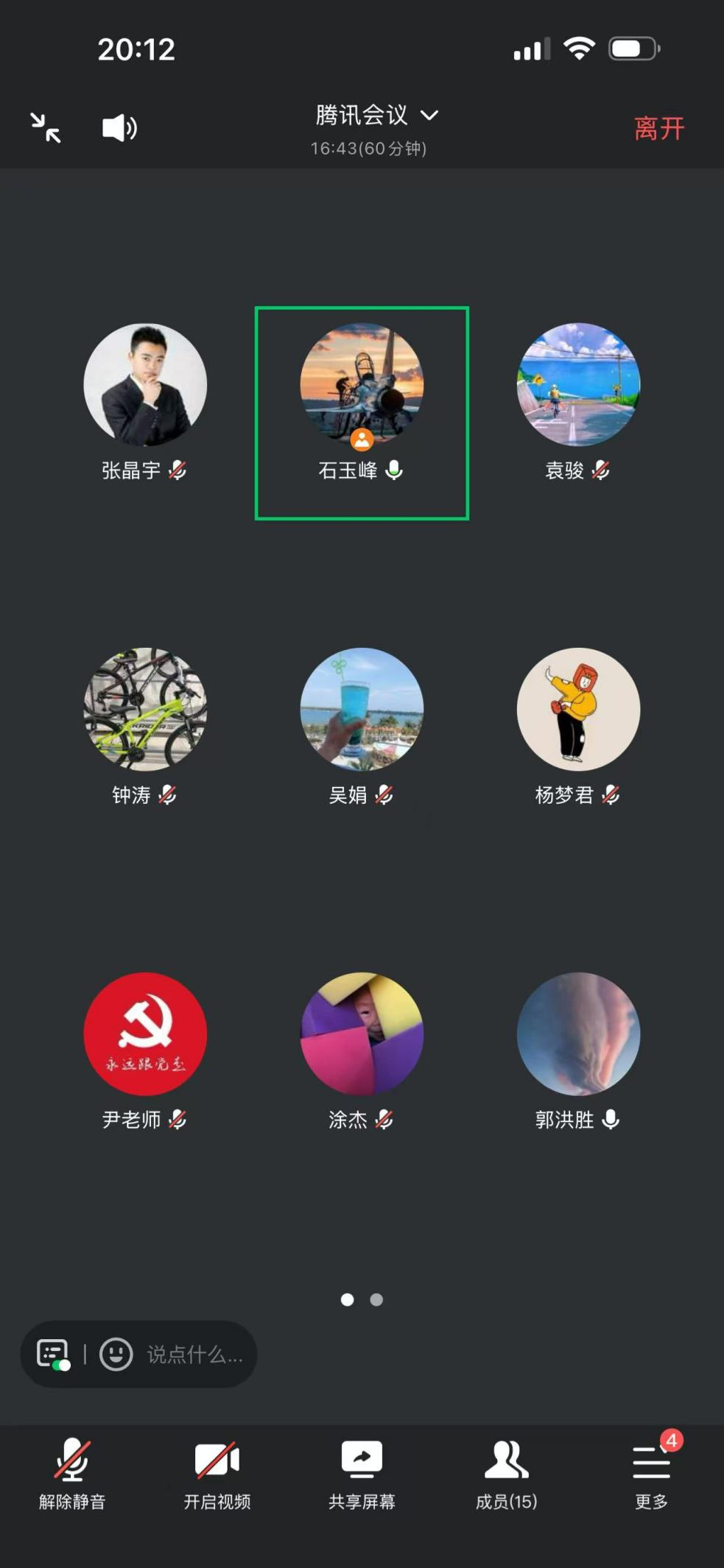
Task: Go to the second participants page dot
Action: tap(376, 1300)
